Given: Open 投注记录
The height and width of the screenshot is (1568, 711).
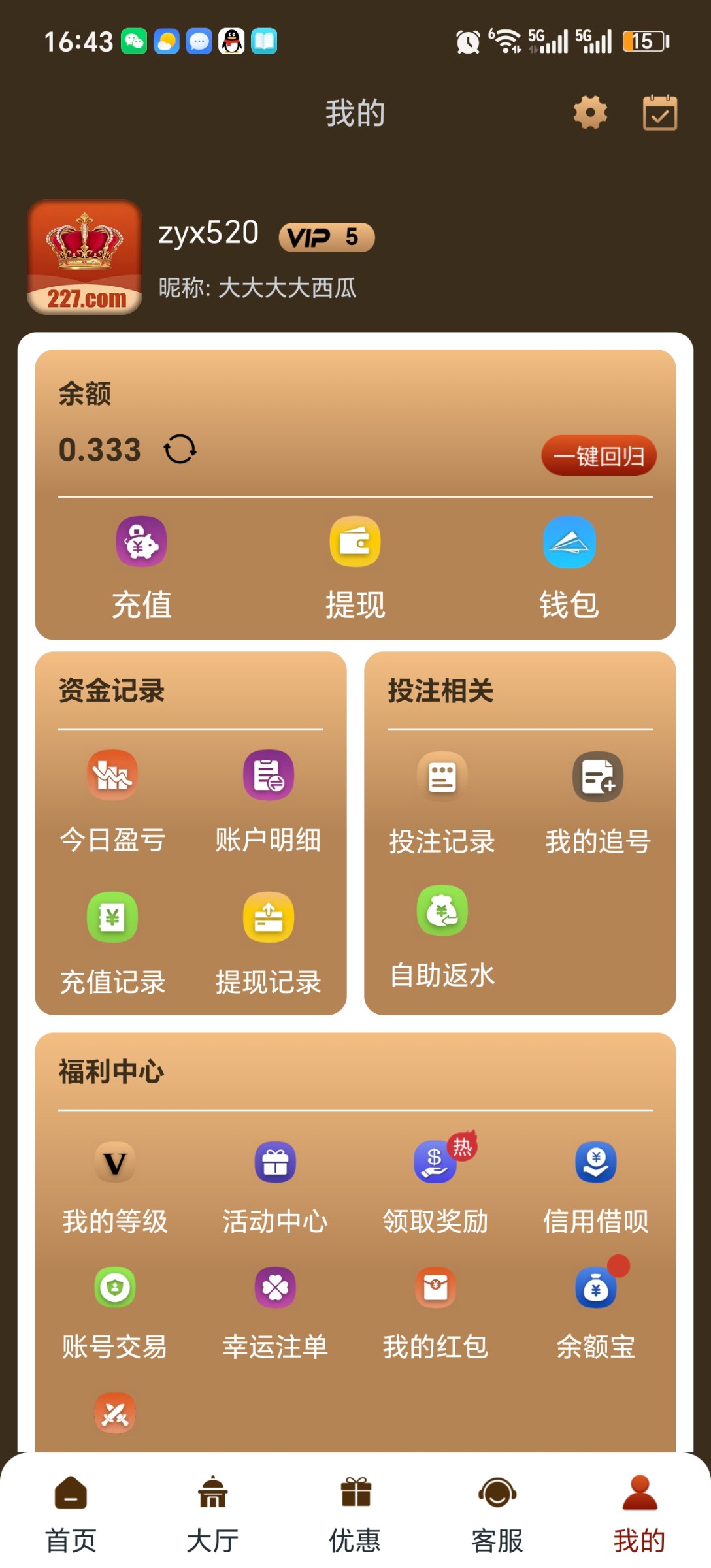Looking at the screenshot, I should pos(442,802).
